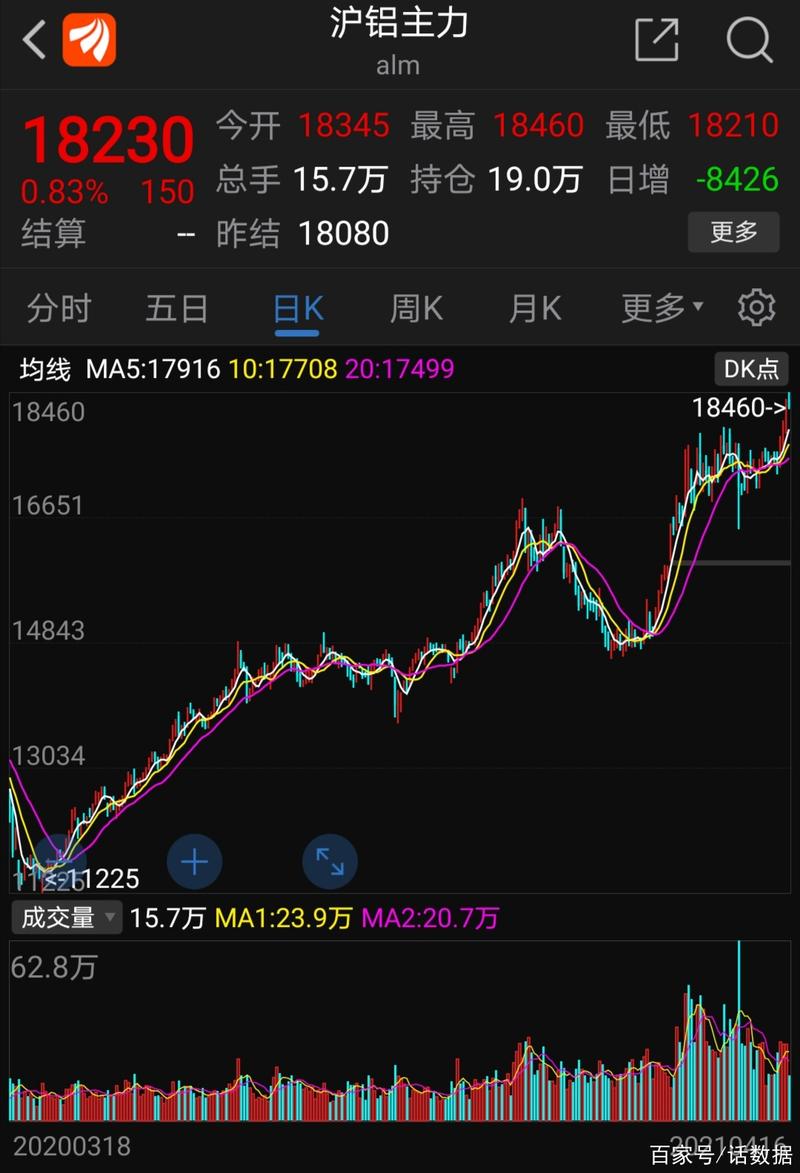Switch to the 周K chart

(416, 308)
